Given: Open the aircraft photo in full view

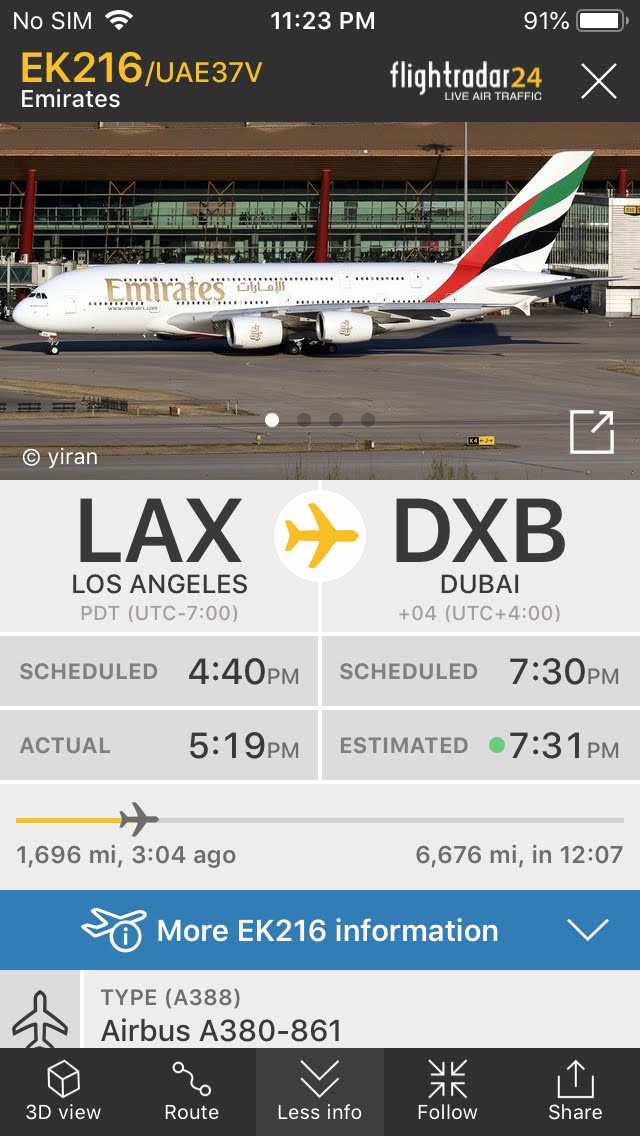Looking at the screenshot, I should coord(590,432).
